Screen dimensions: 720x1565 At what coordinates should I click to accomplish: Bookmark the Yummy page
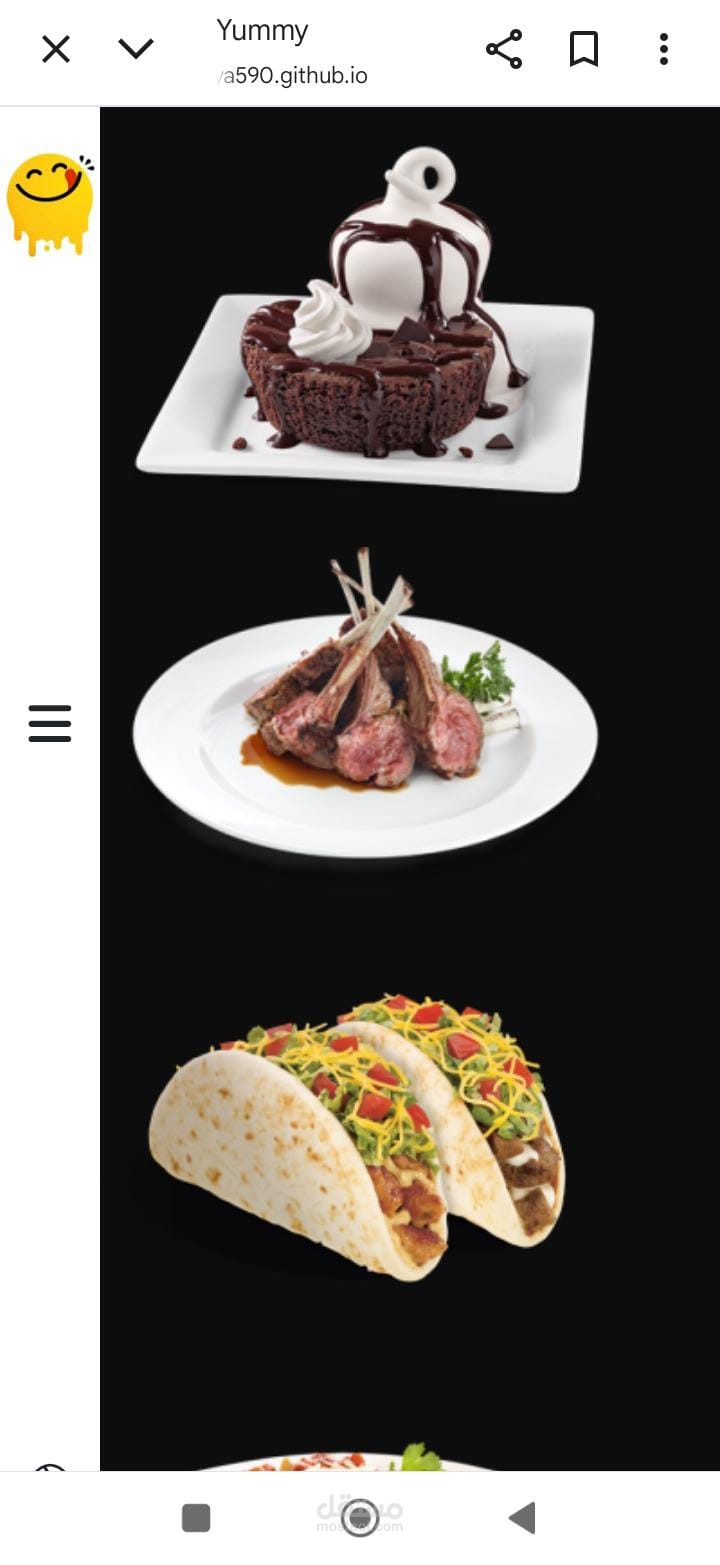(x=584, y=49)
